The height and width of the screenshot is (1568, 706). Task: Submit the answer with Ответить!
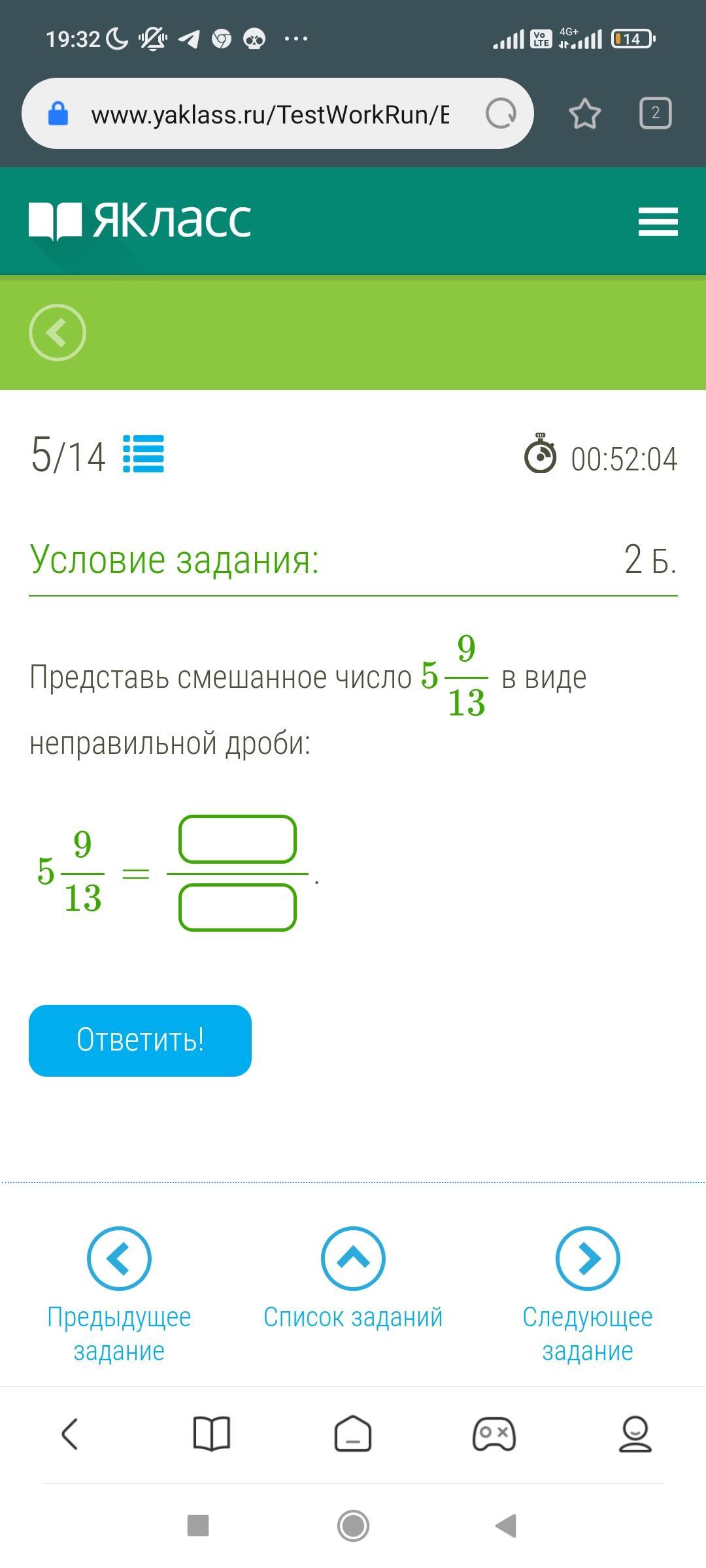(x=140, y=1040)
